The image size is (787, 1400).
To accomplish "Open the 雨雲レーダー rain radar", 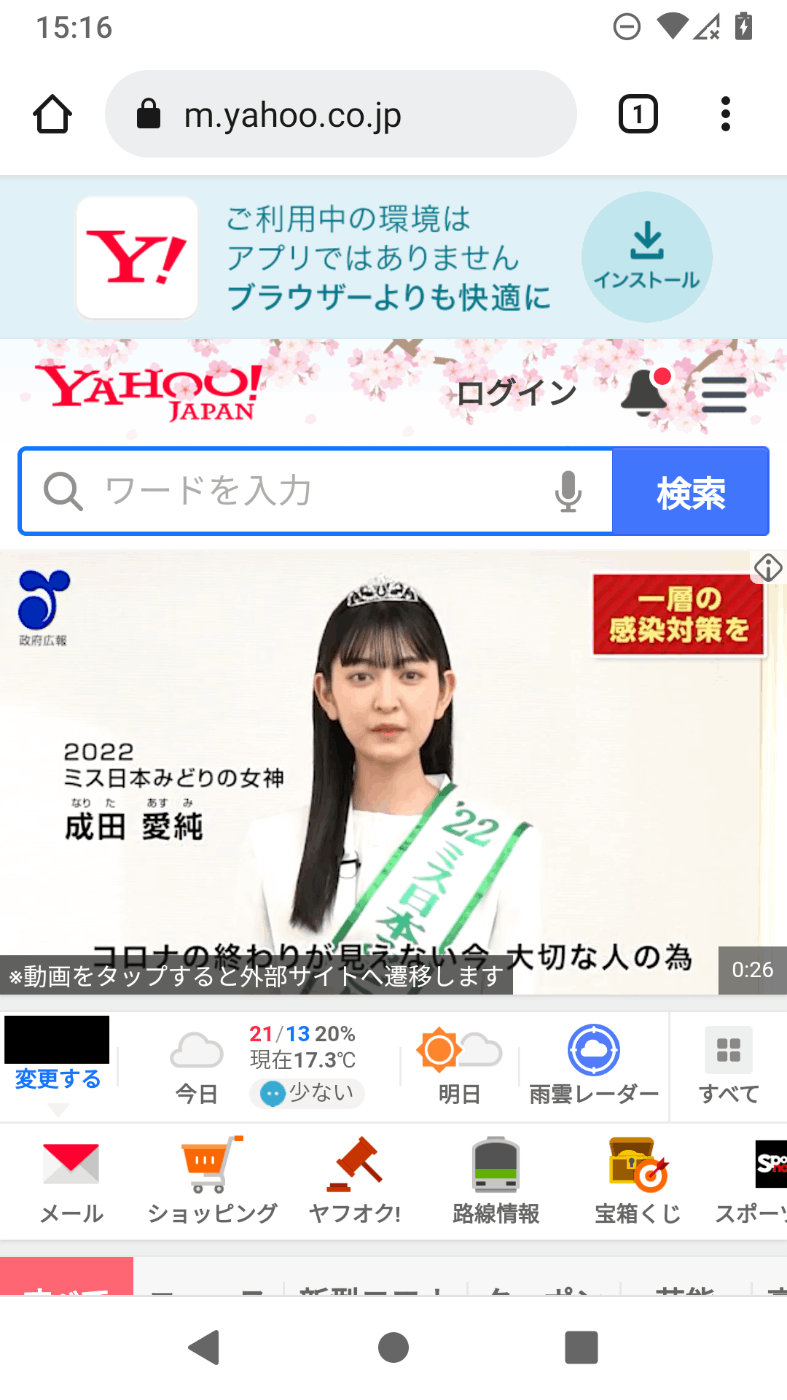I will point(594,1066).
